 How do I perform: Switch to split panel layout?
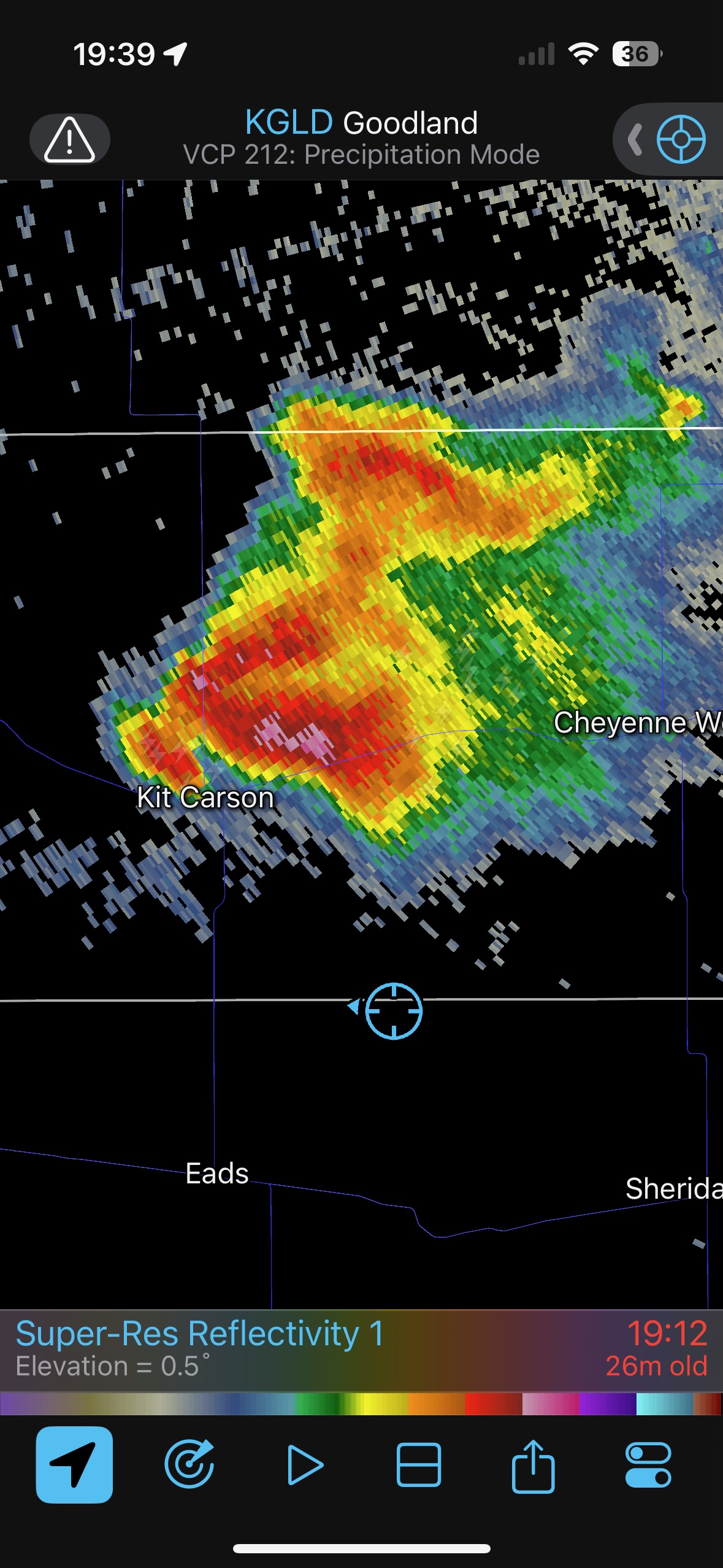pyautogui.click(x=419, y=1465)
